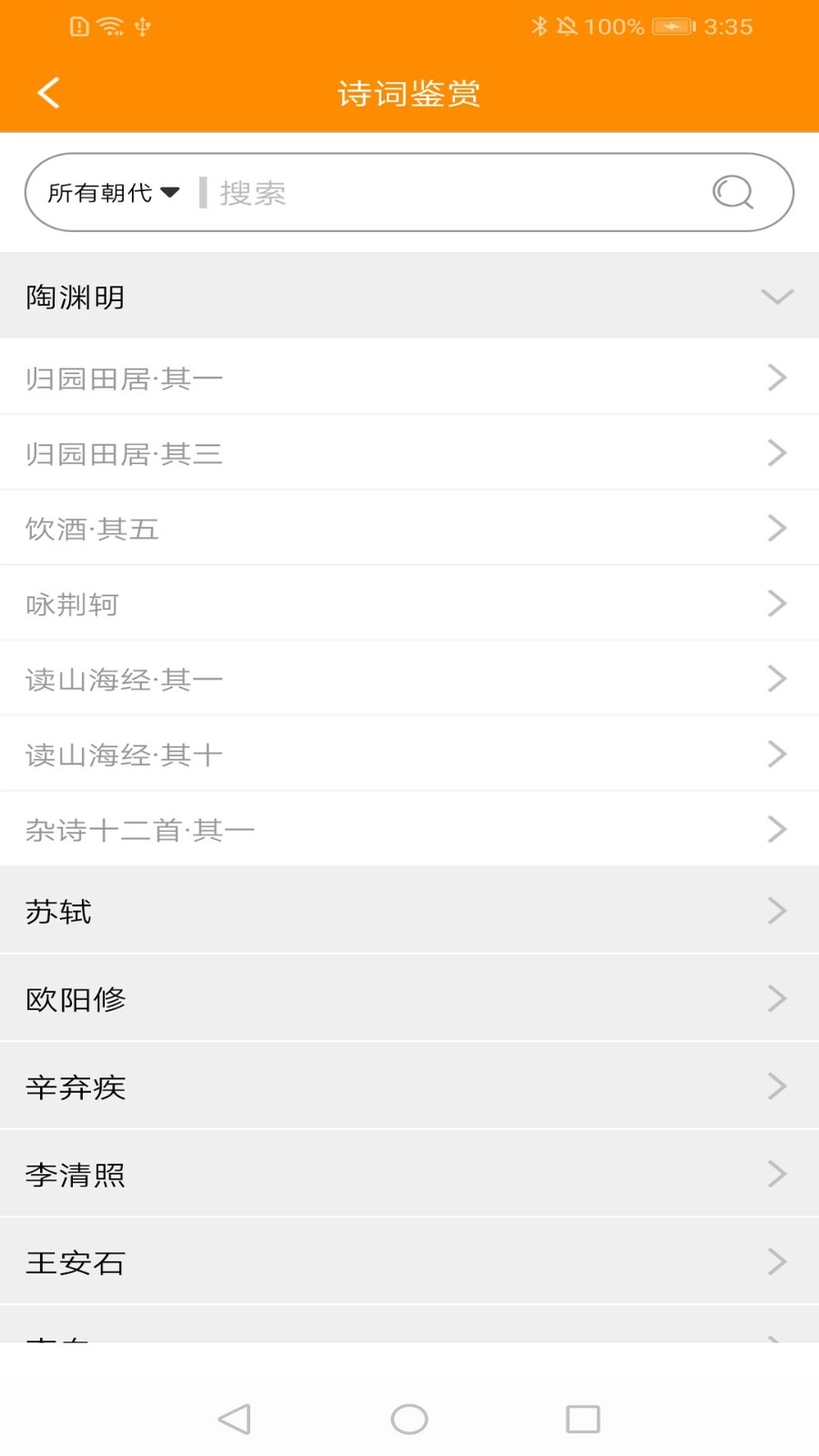Image resolution: width=819 pixels, height=1456 pixels.
Task: Open the poem 归园田居·其一
Action: (x=409, y=378)
